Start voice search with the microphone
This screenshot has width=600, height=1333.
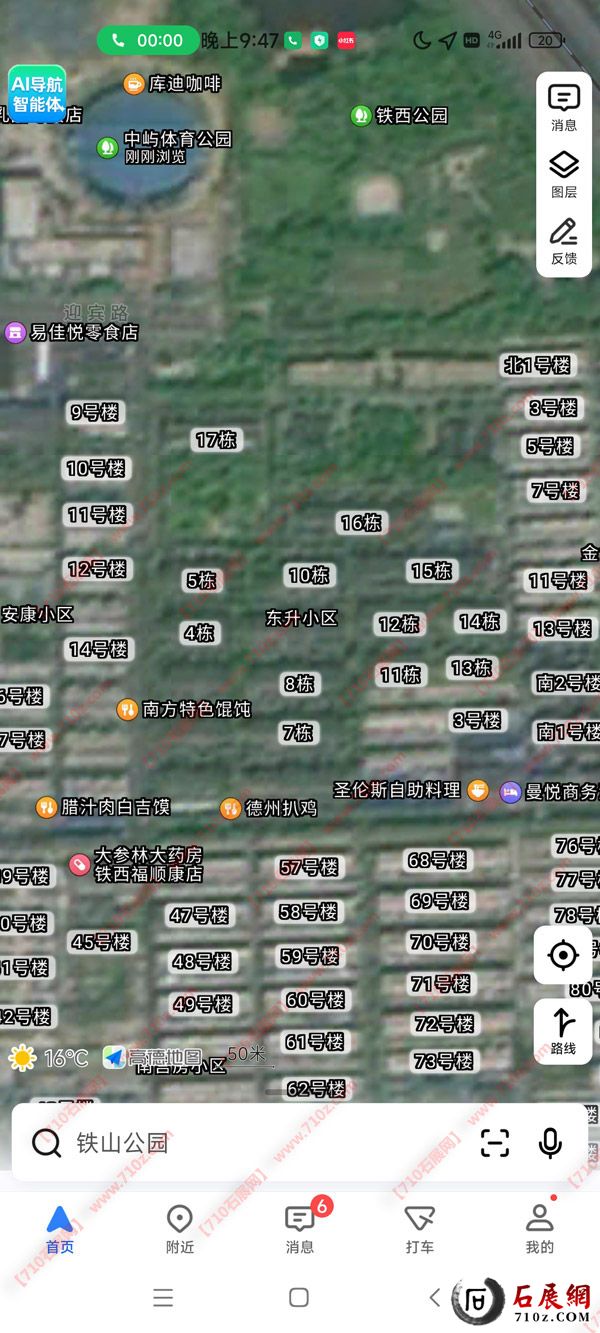pos(550,1142)
